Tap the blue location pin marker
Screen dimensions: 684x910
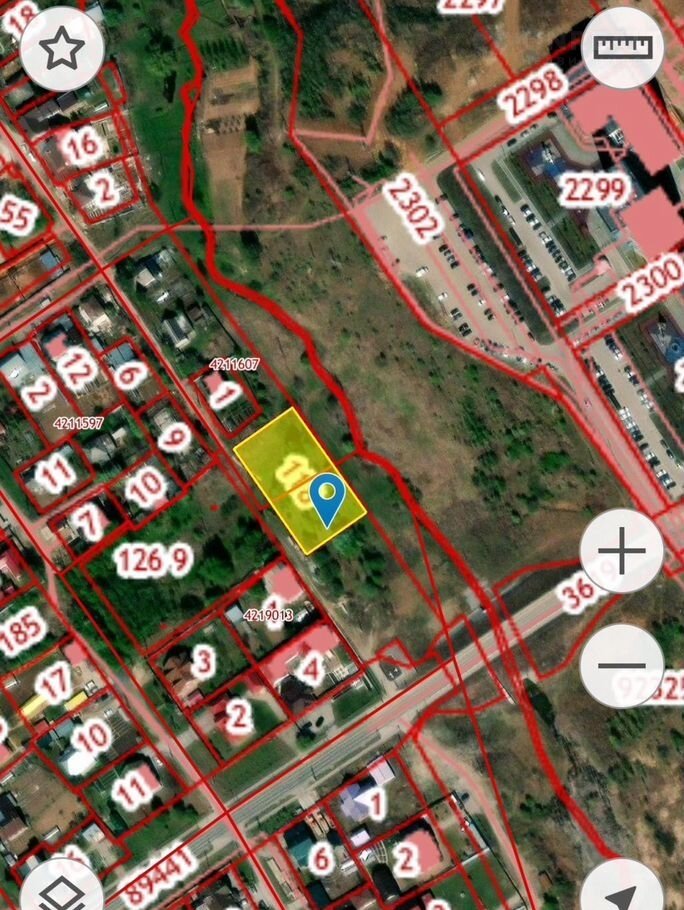click(x=327, y=498)
